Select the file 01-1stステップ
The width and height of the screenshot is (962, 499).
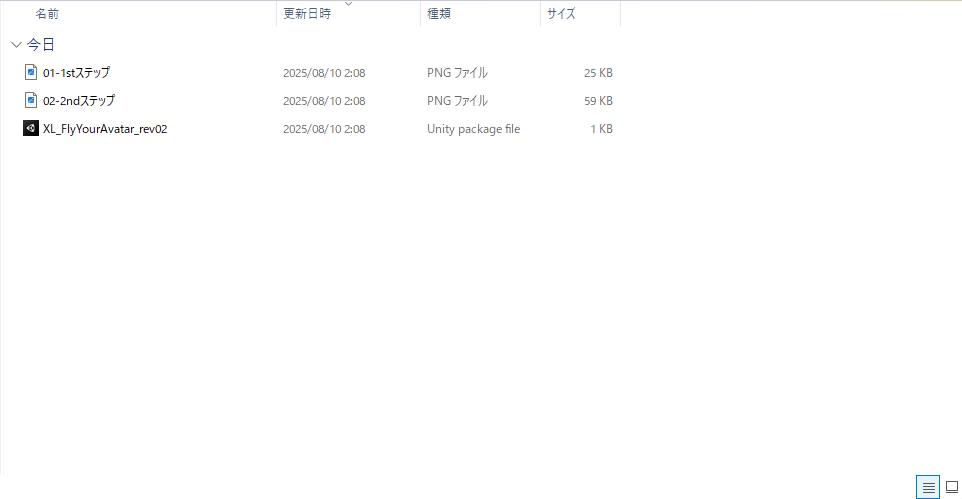(x=76, y=73)
